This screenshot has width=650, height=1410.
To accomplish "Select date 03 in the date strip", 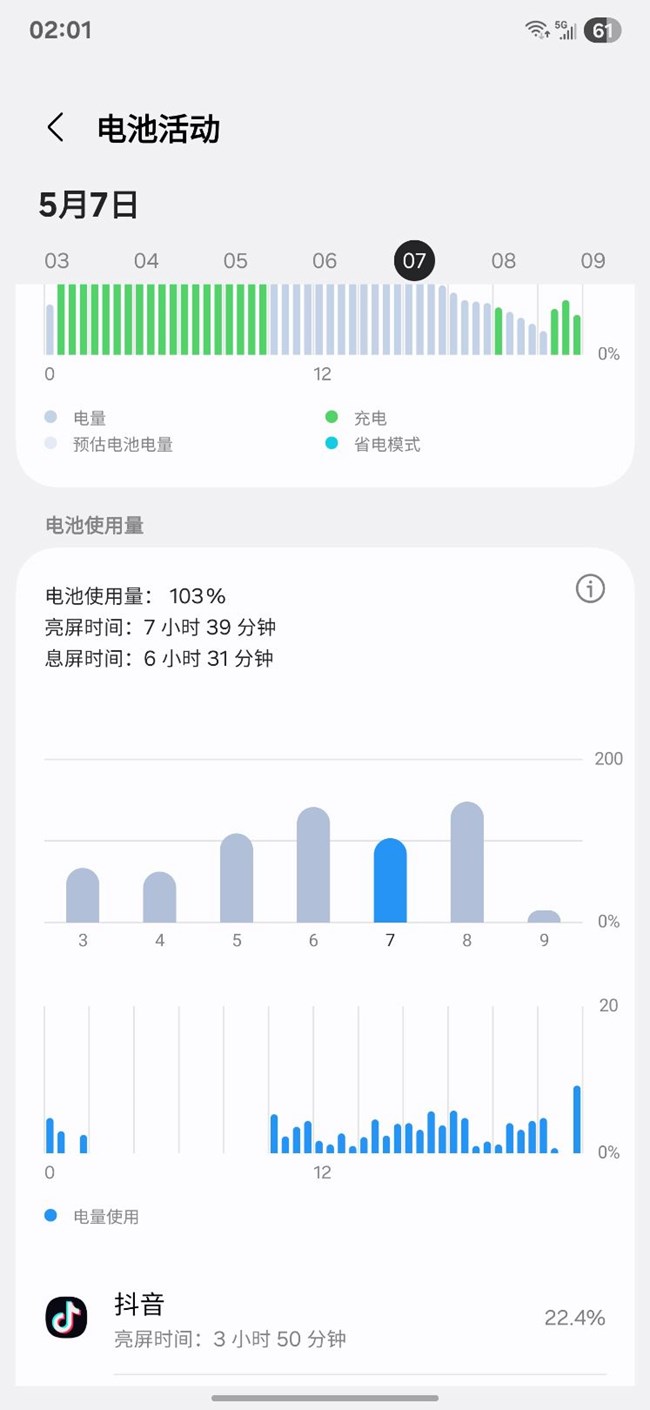I will 57,261.
